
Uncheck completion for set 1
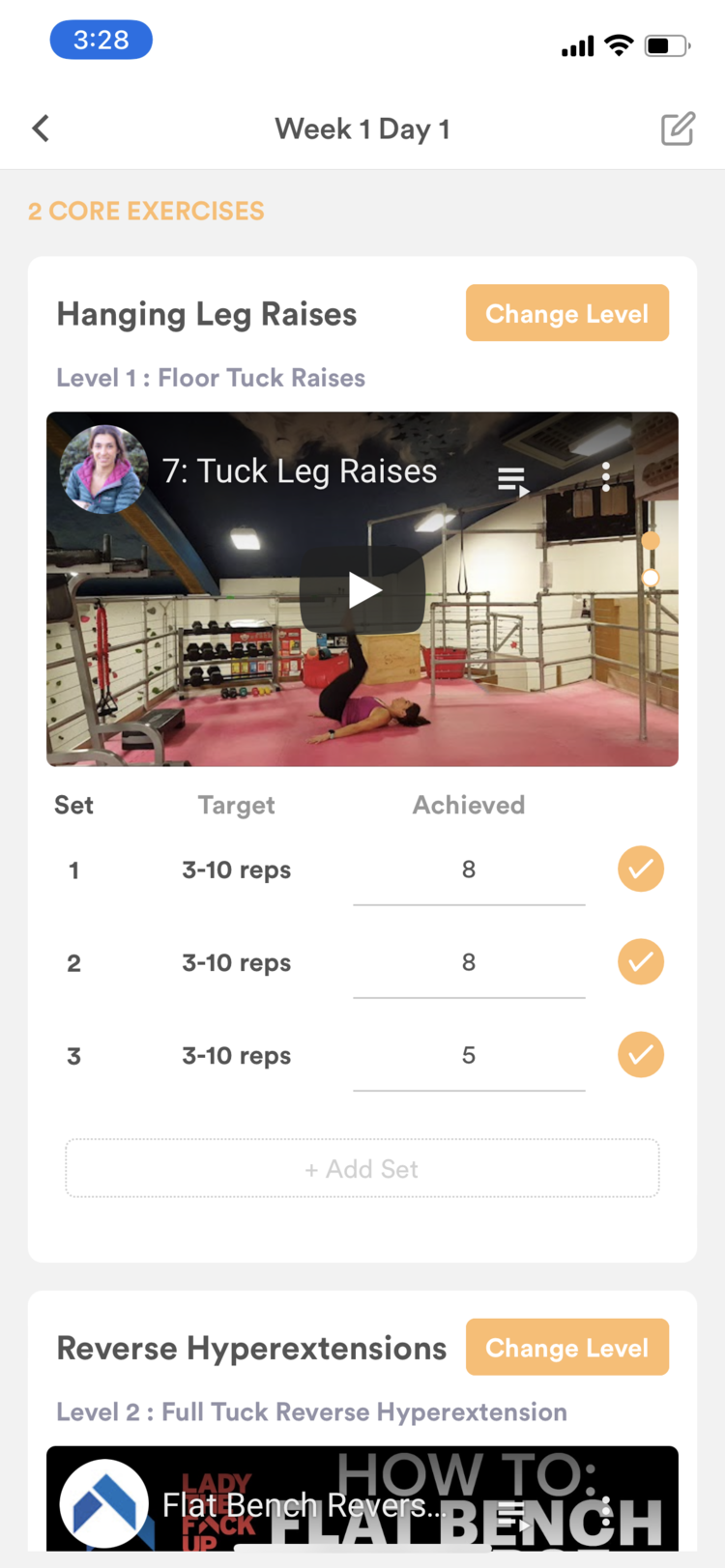pyautogui.click(x=640, y=869)
